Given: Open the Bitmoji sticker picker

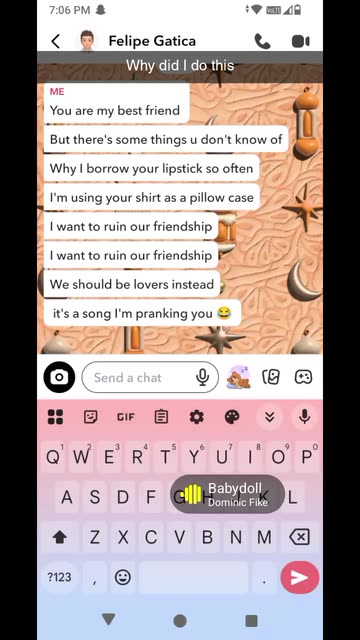Looking at the screenshot, I should [239, 378].
